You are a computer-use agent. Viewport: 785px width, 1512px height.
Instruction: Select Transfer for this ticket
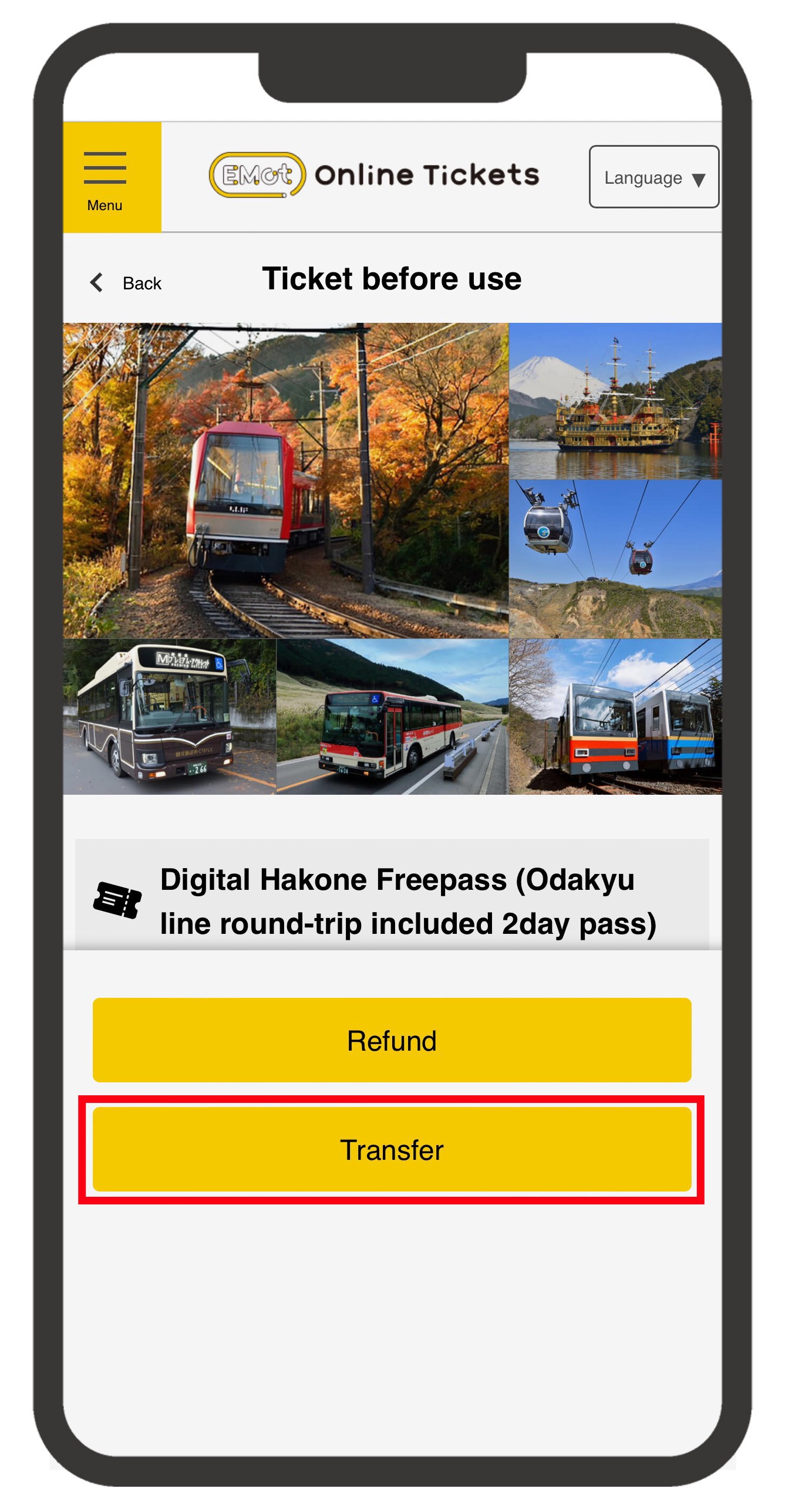pos(392,1149)
